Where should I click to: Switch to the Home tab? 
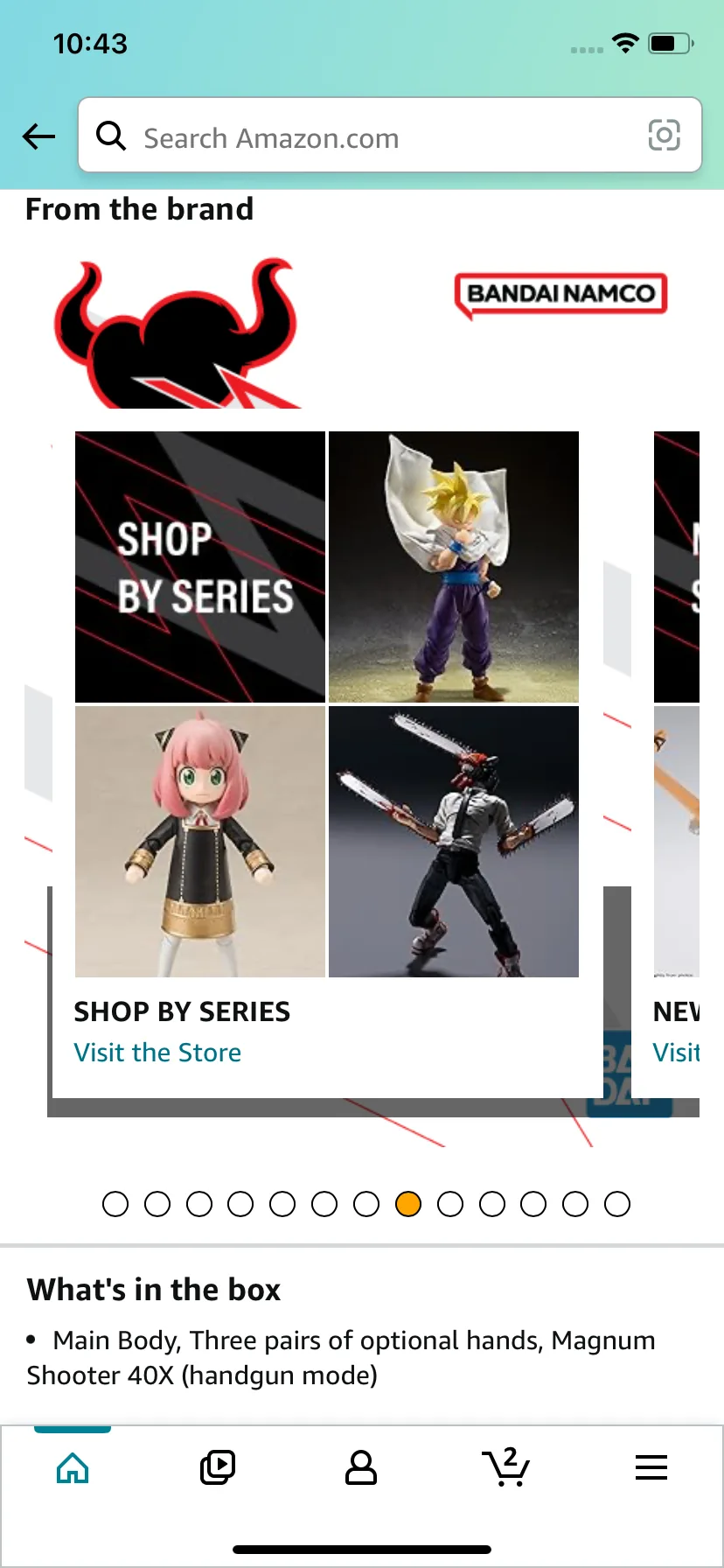[73, 1467]
